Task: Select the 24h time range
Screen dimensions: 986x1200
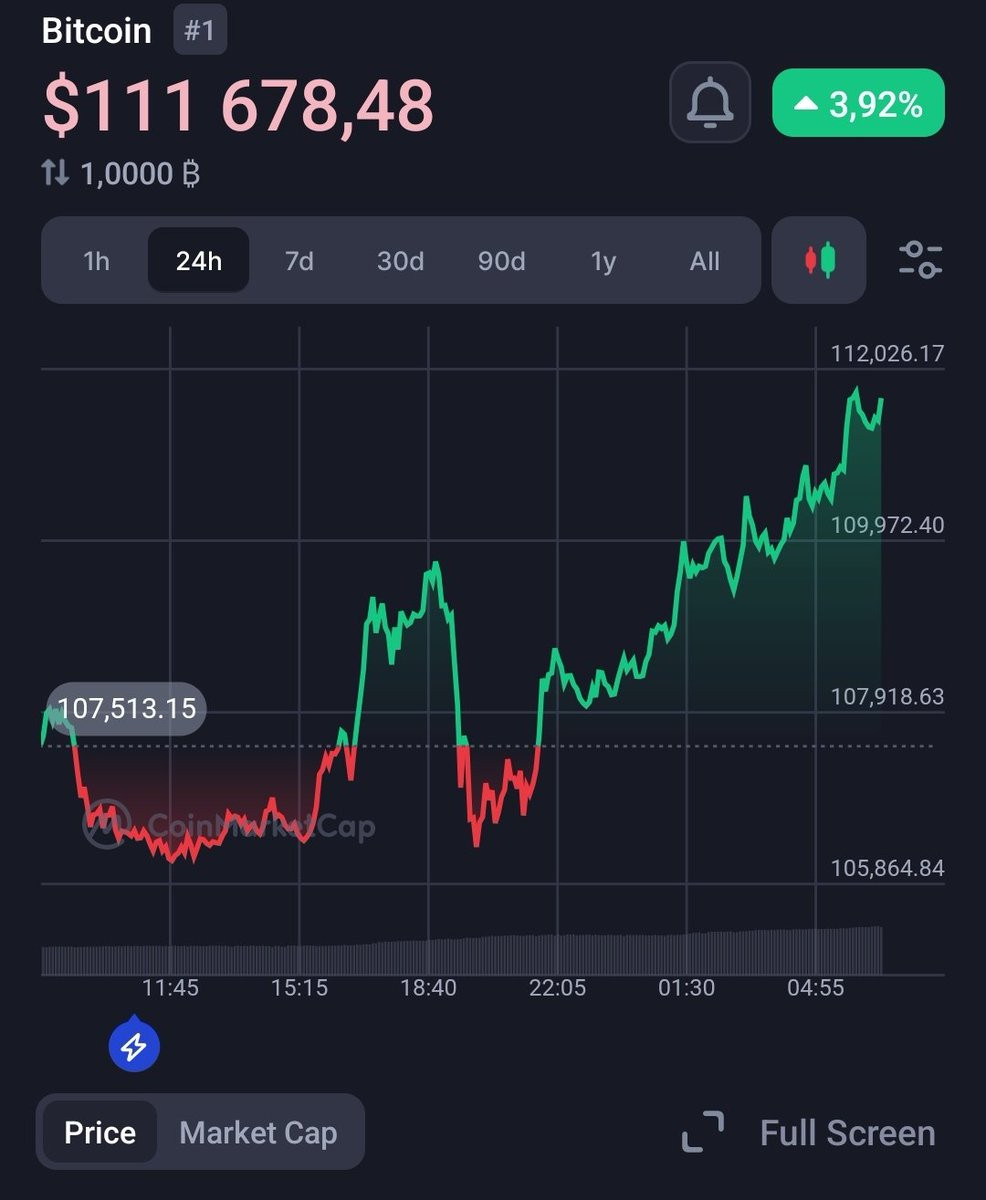Action: click(198, 261)
